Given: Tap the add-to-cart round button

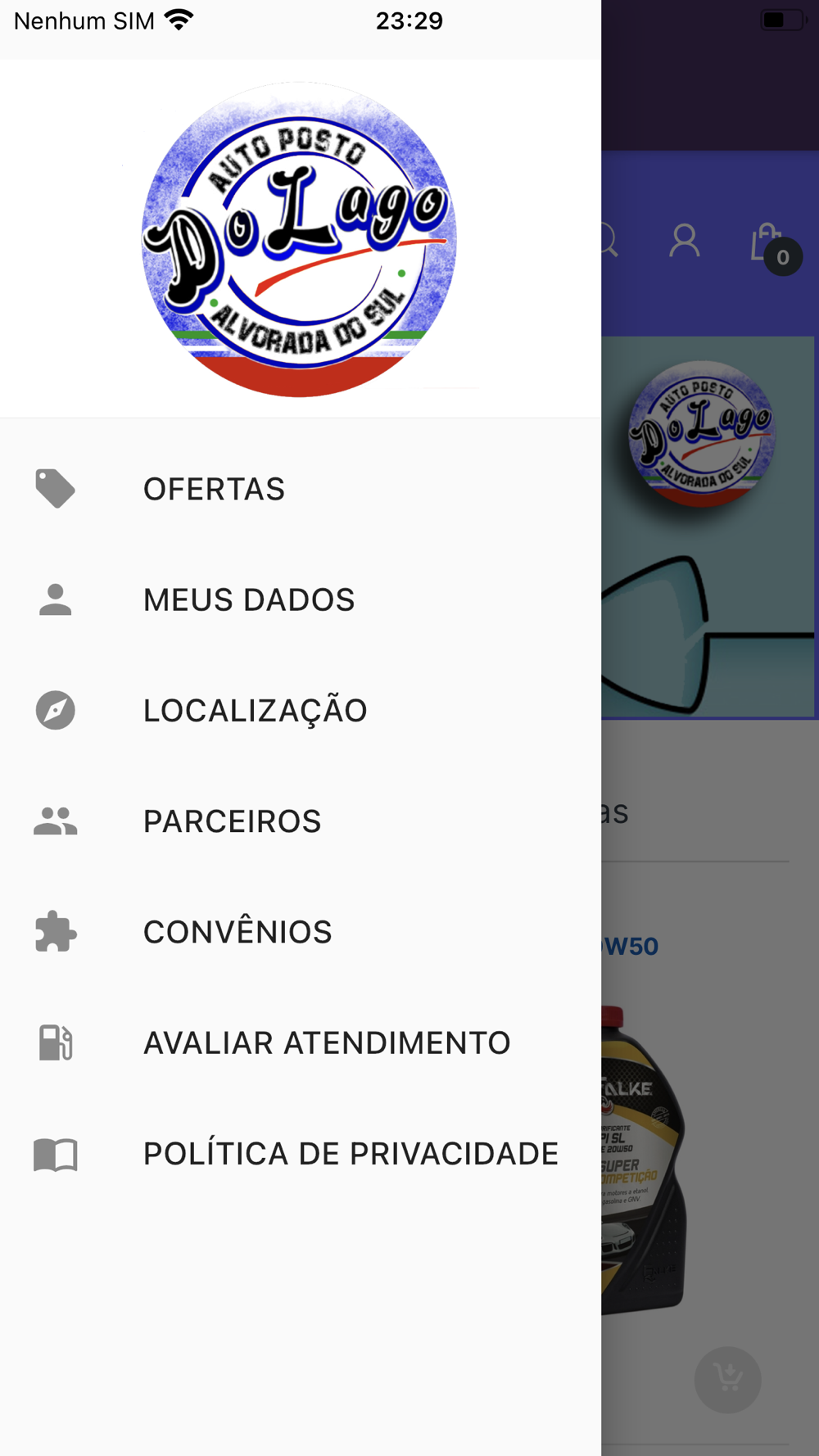Looking at the screenshot, I should 728,1380.
